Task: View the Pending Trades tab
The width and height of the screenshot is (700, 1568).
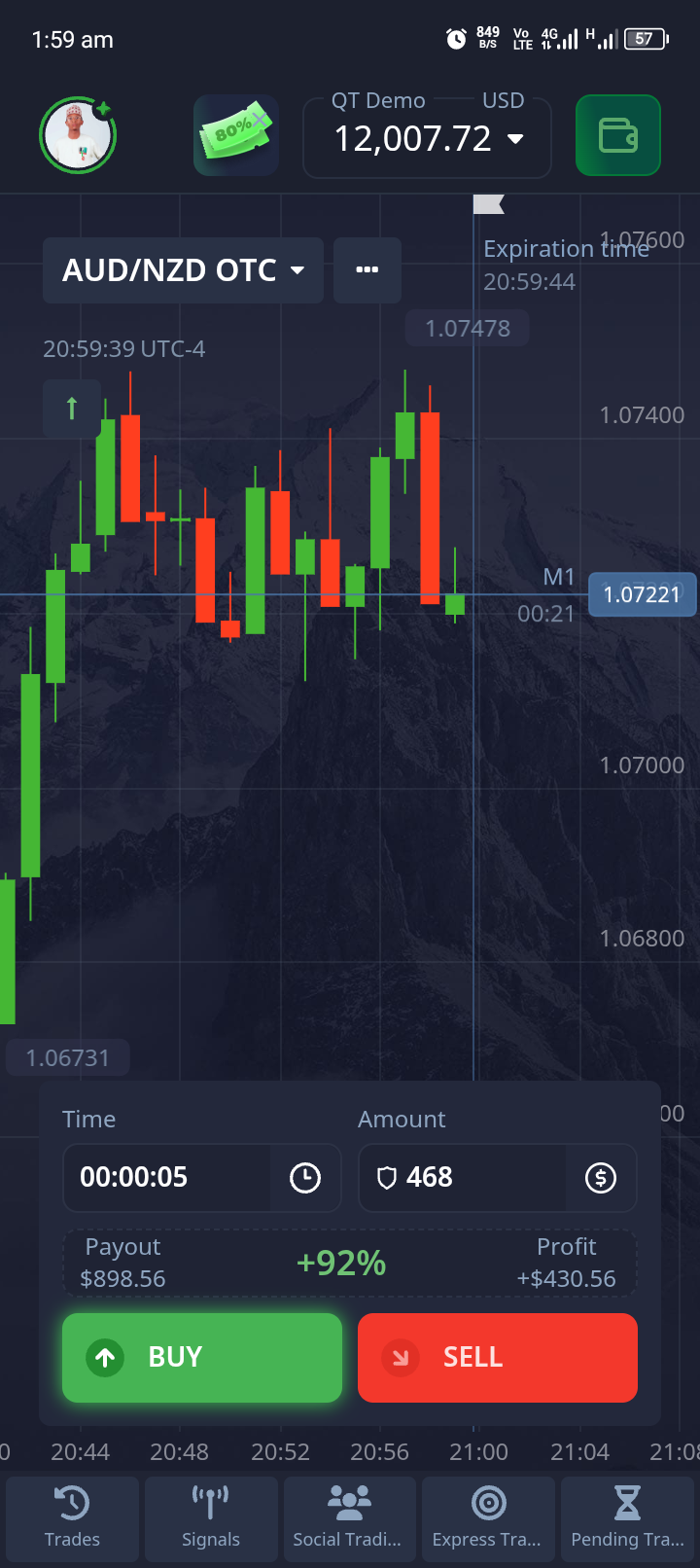Action: click(x=628, y=1518)
